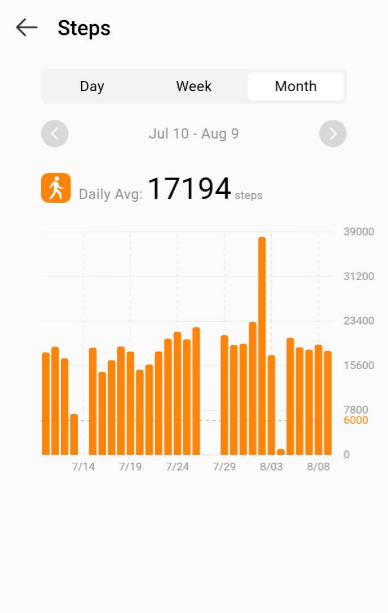Go to the next month period

(333, 134)
